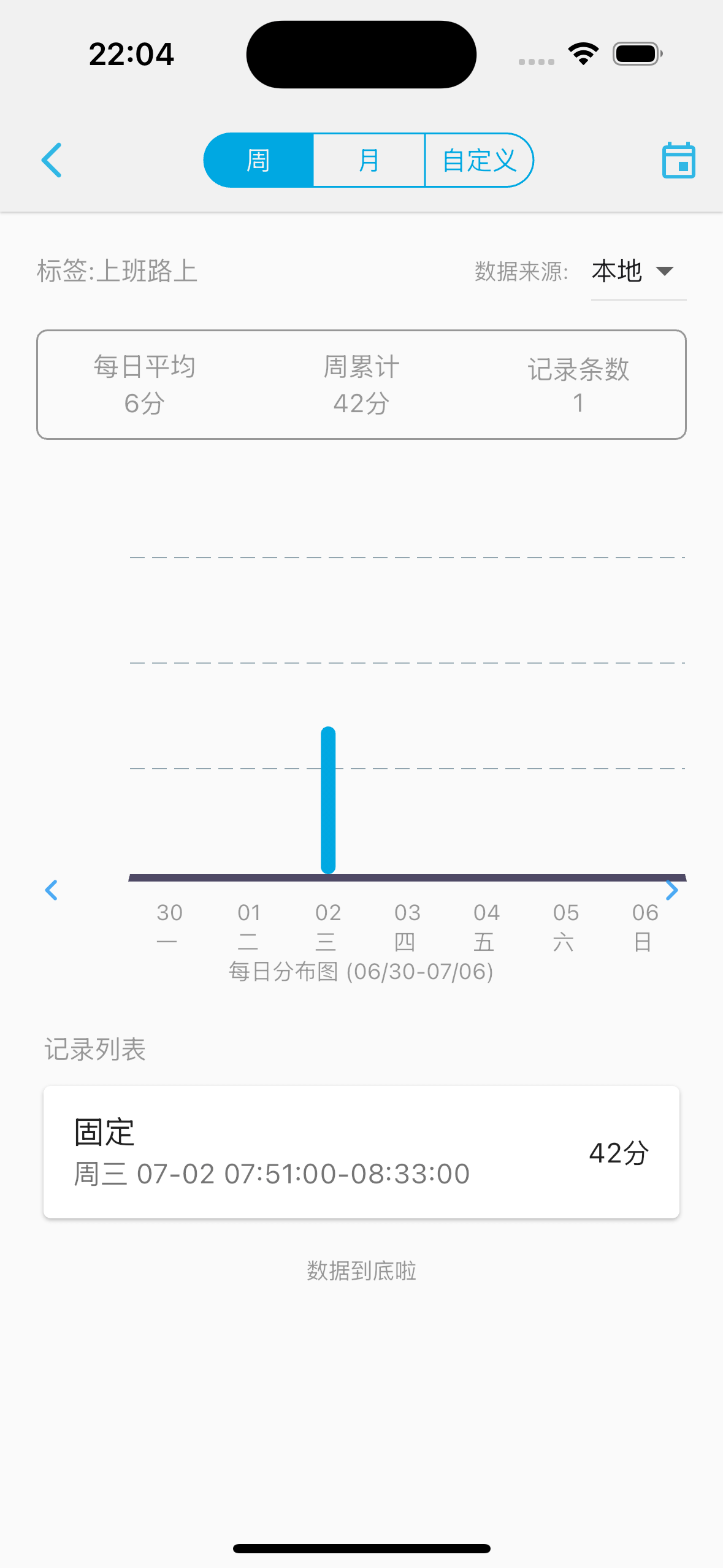Select the Wi-Fi status icon
723x1568 pixels.
point(581,53)
